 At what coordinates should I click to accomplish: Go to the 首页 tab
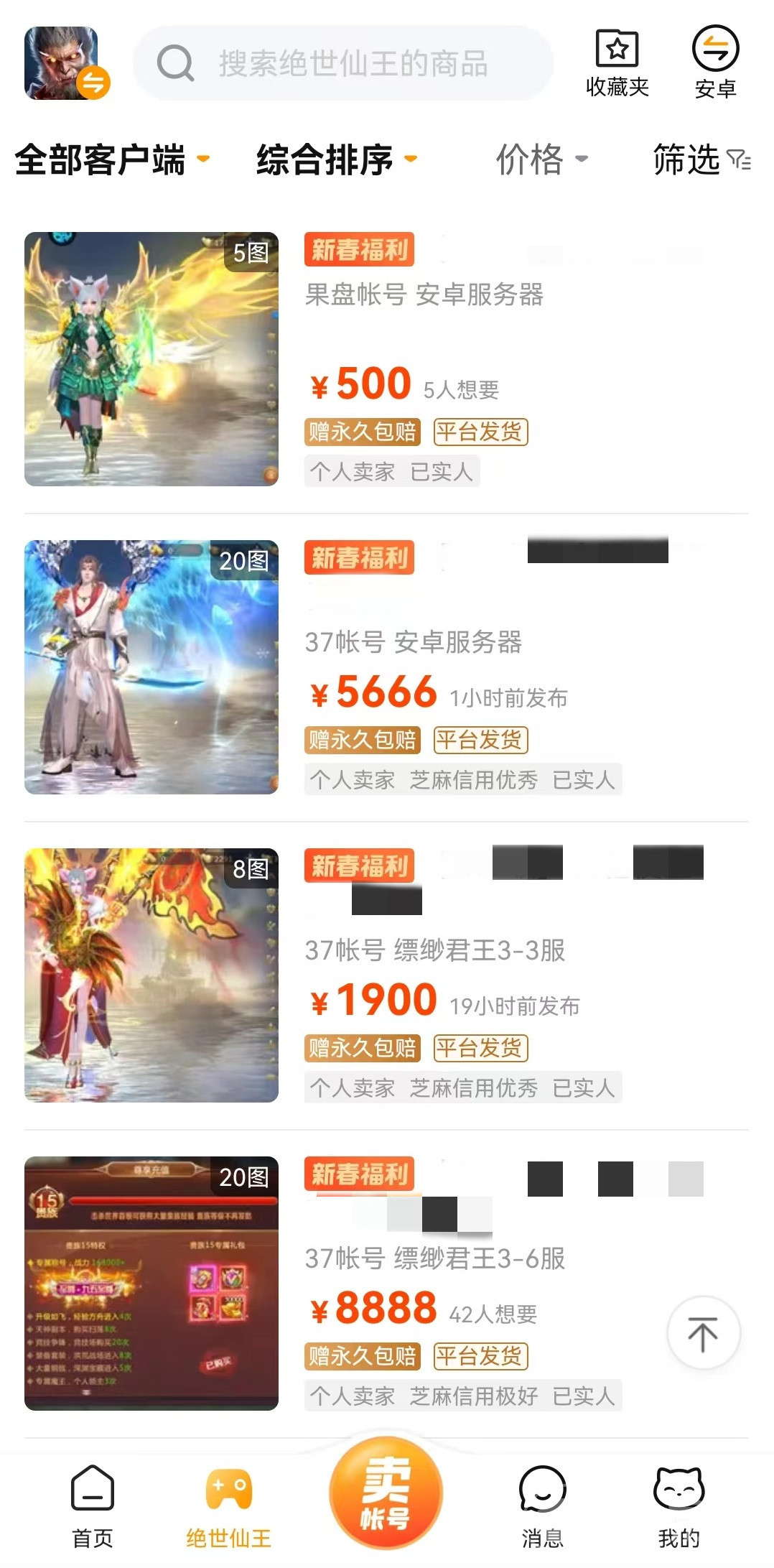(x=93, y=1506)
